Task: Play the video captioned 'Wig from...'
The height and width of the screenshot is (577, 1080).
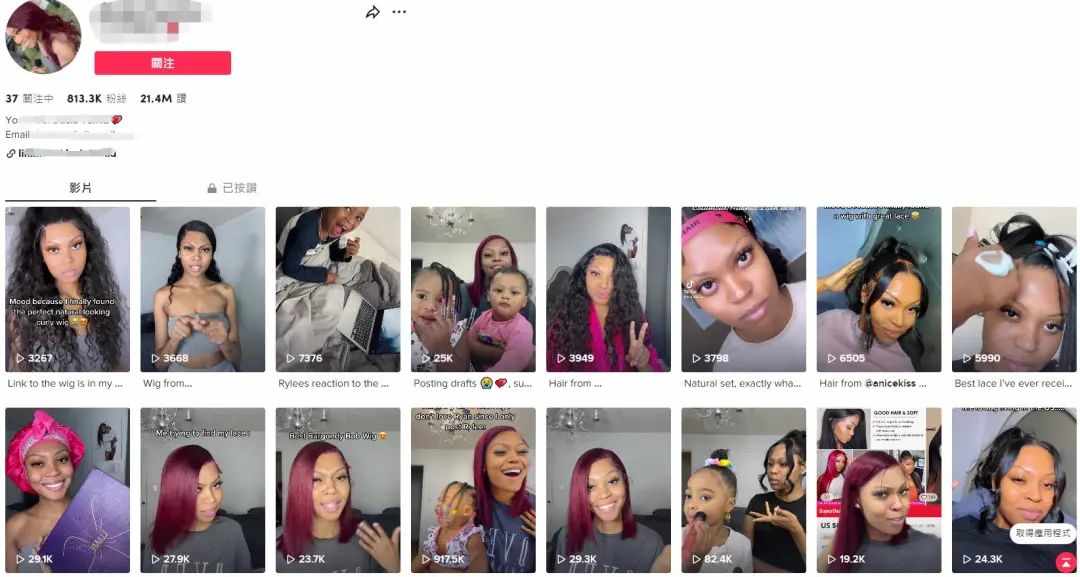Action: tap(202, 289)
